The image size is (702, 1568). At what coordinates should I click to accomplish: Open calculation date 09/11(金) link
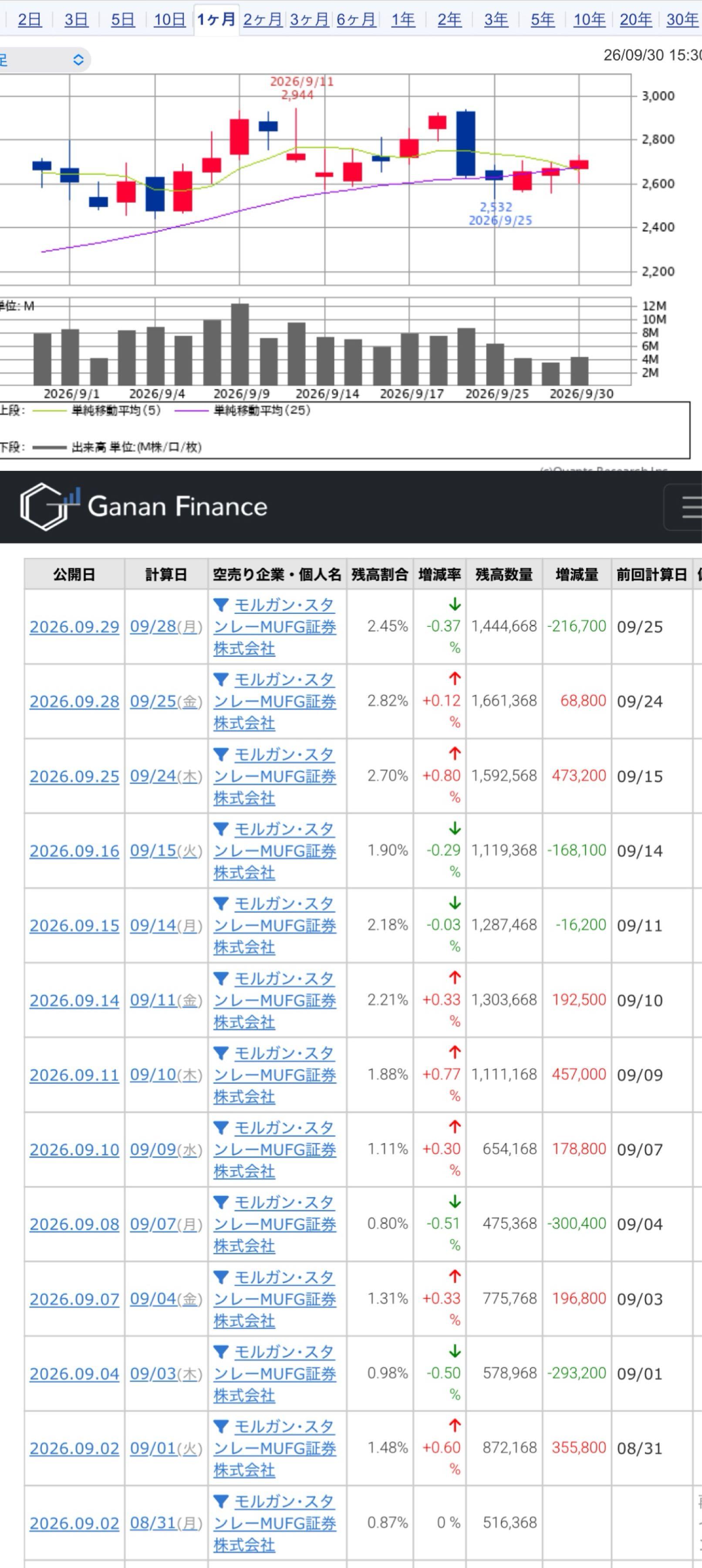[x=165, y=1000]
